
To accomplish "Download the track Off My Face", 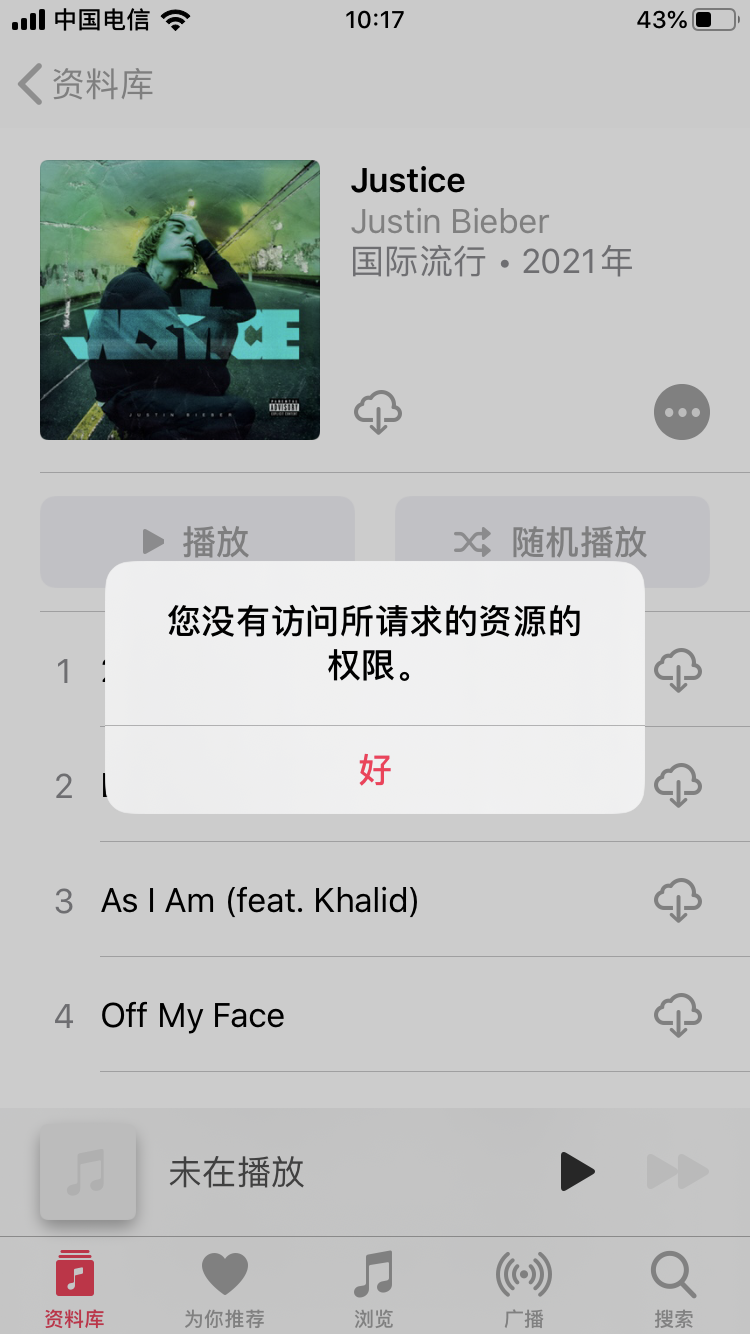I will point(678,1016).
